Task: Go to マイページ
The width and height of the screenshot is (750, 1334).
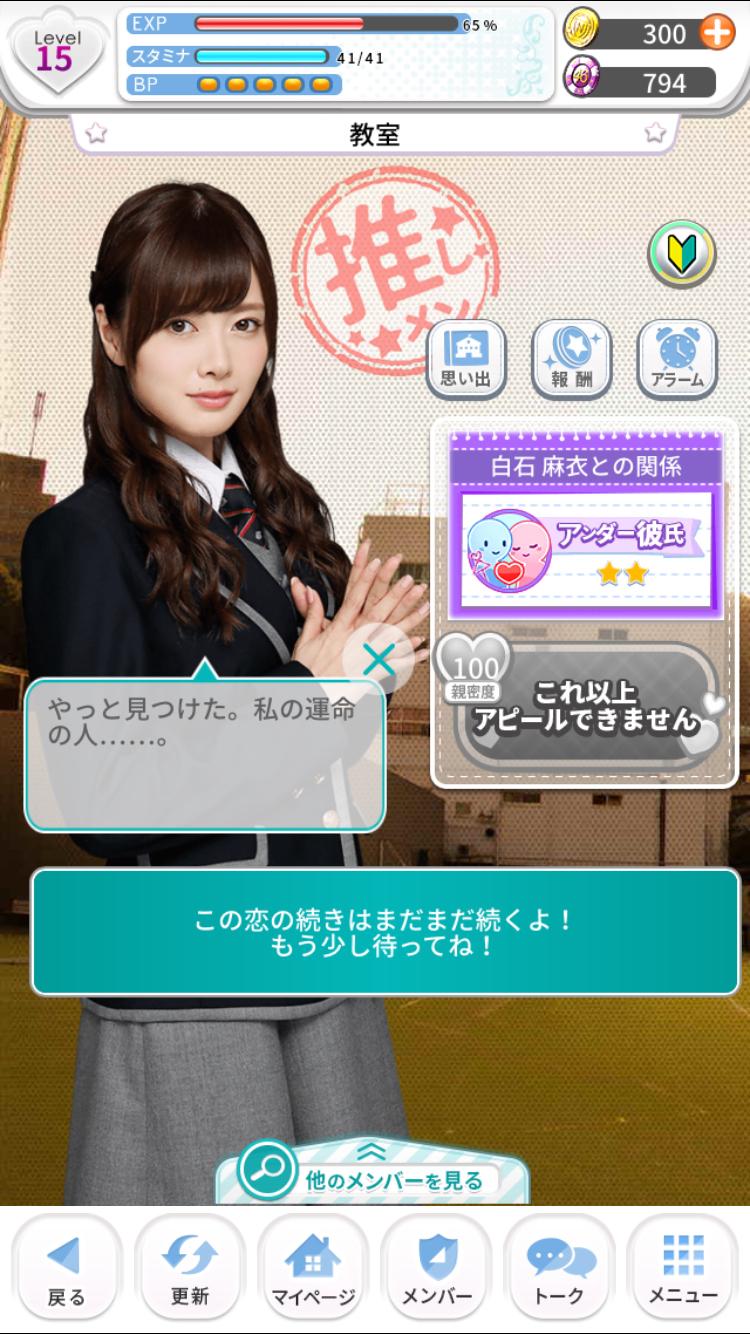Action: [x=313, y=1269]
